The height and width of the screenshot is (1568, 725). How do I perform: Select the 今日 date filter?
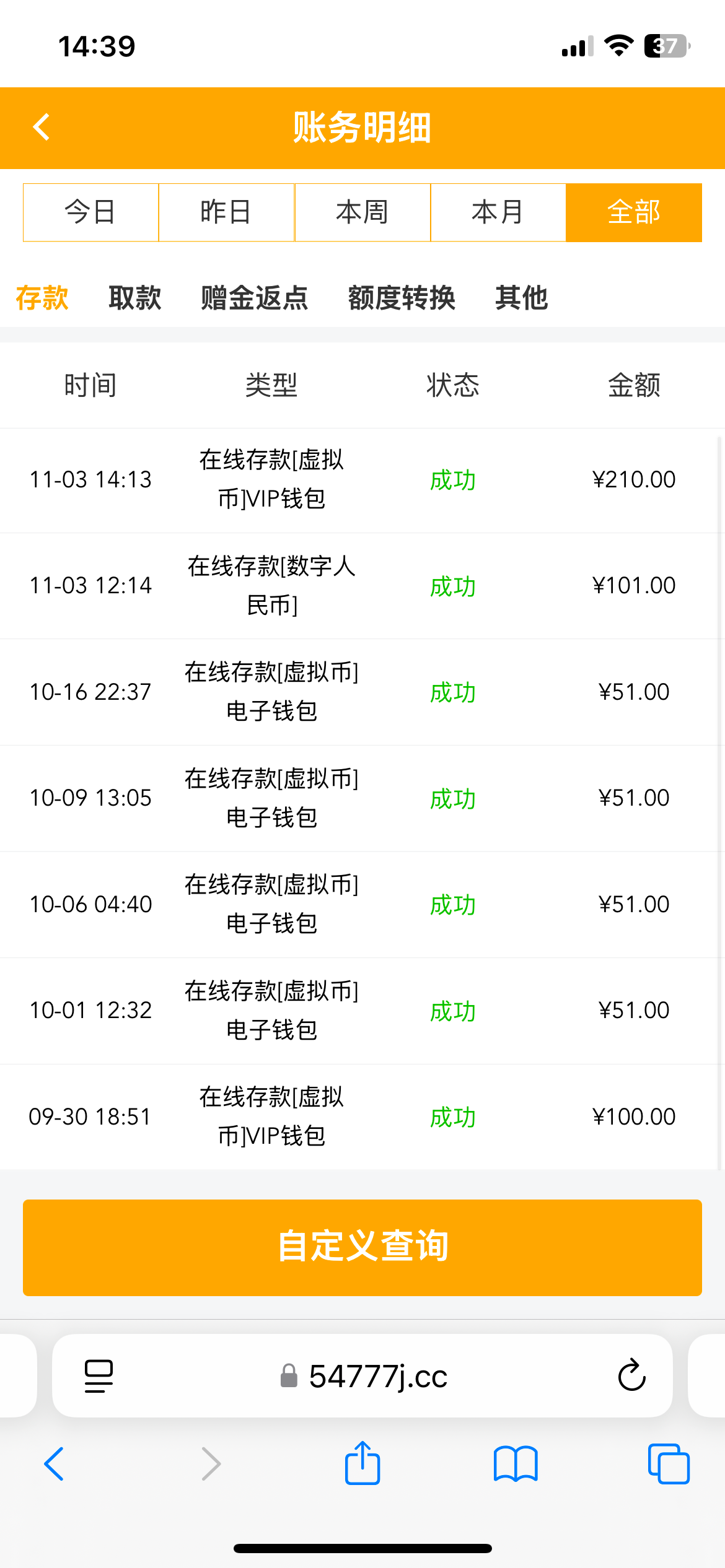coord(90,212)
